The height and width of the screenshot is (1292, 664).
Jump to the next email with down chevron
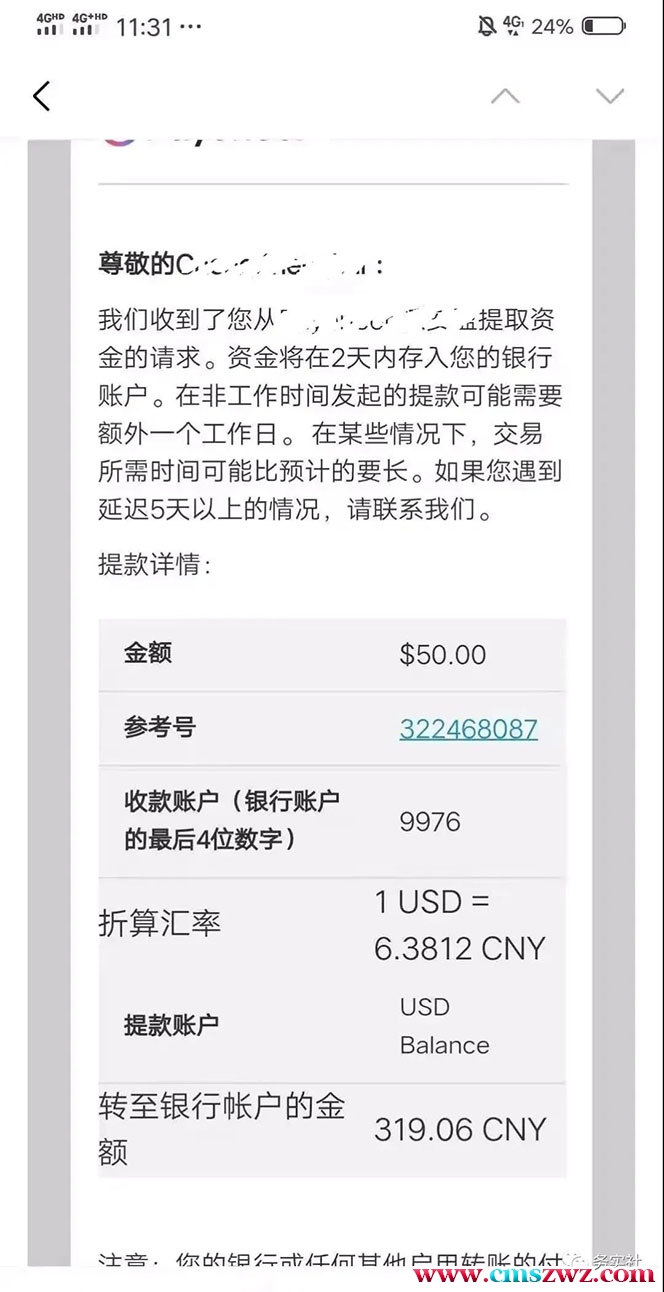(x=609, y=96)
